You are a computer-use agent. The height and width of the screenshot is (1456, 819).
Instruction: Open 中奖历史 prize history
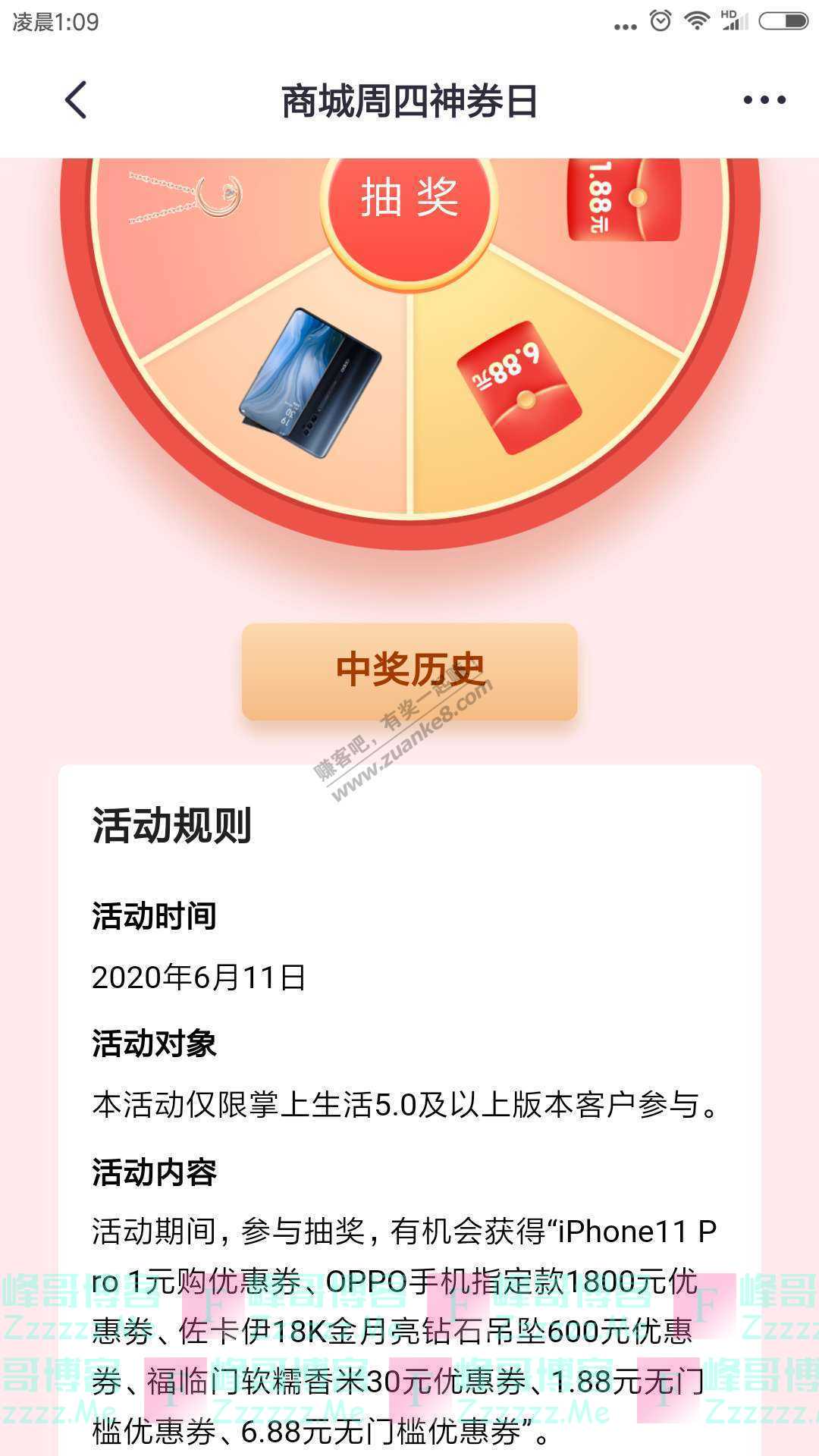[x=409, y=671]
